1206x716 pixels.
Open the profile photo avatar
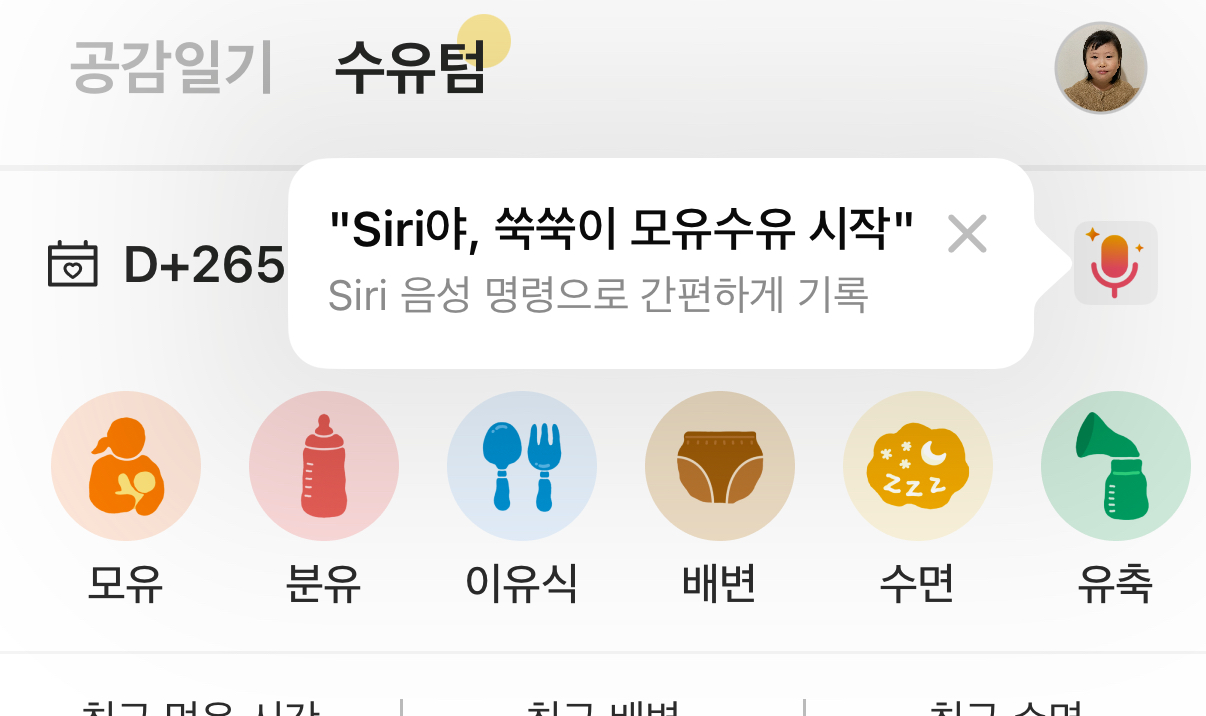[1100, 68]
